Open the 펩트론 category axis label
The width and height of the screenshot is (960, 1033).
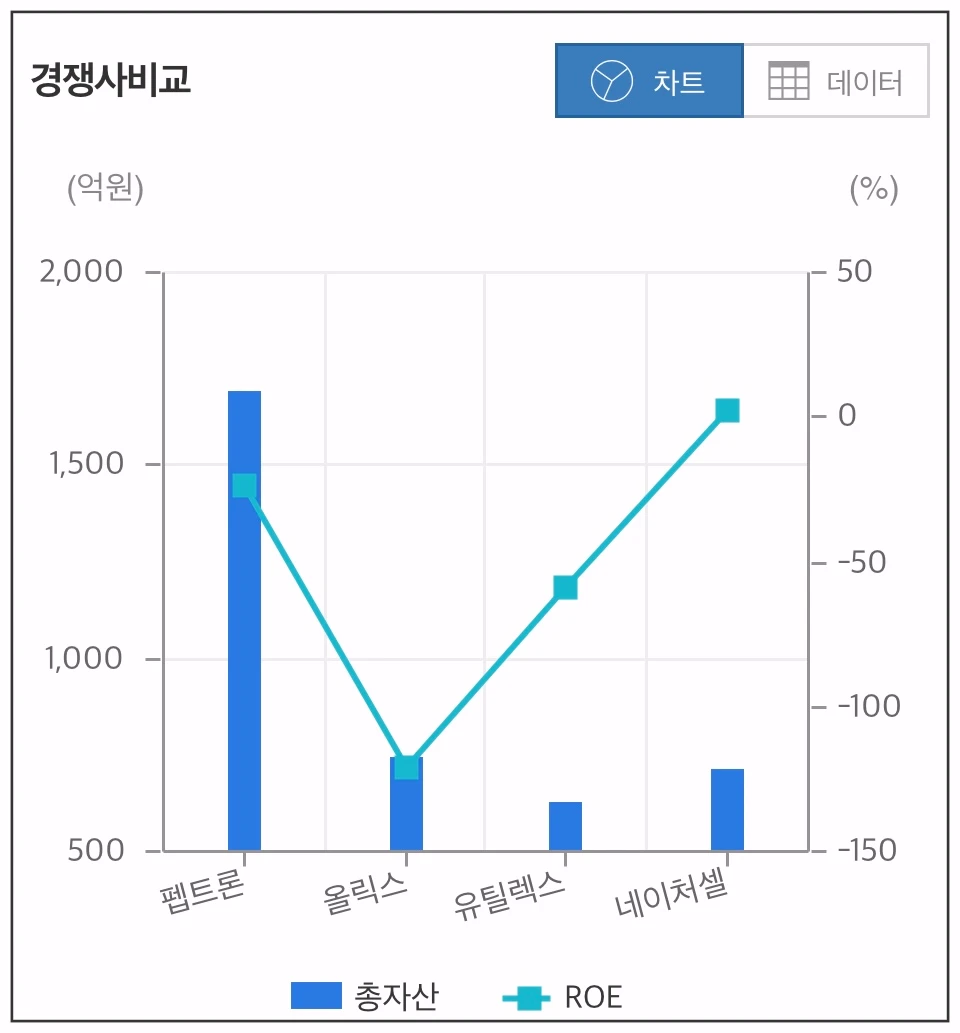[201, 892]
